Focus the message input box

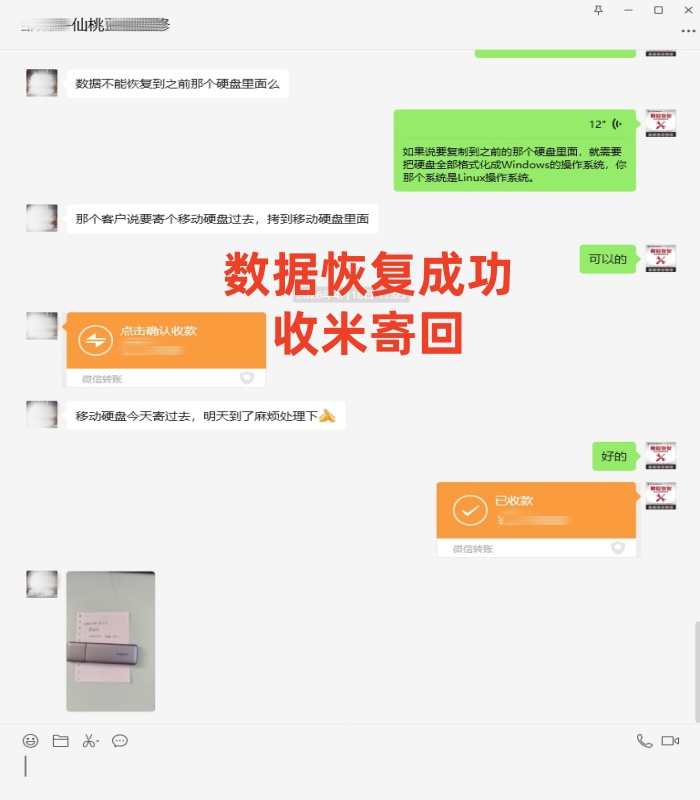pos(350,773)
